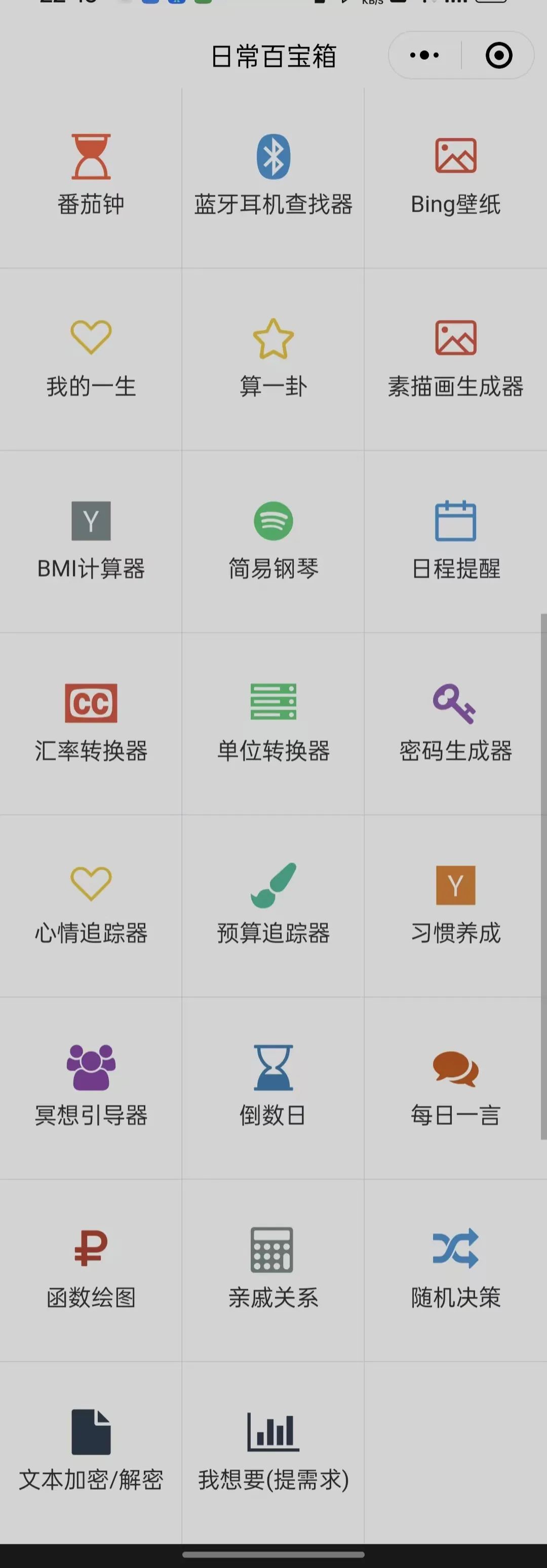
Task: Try the 算一卦 tool
Action: 273,359
